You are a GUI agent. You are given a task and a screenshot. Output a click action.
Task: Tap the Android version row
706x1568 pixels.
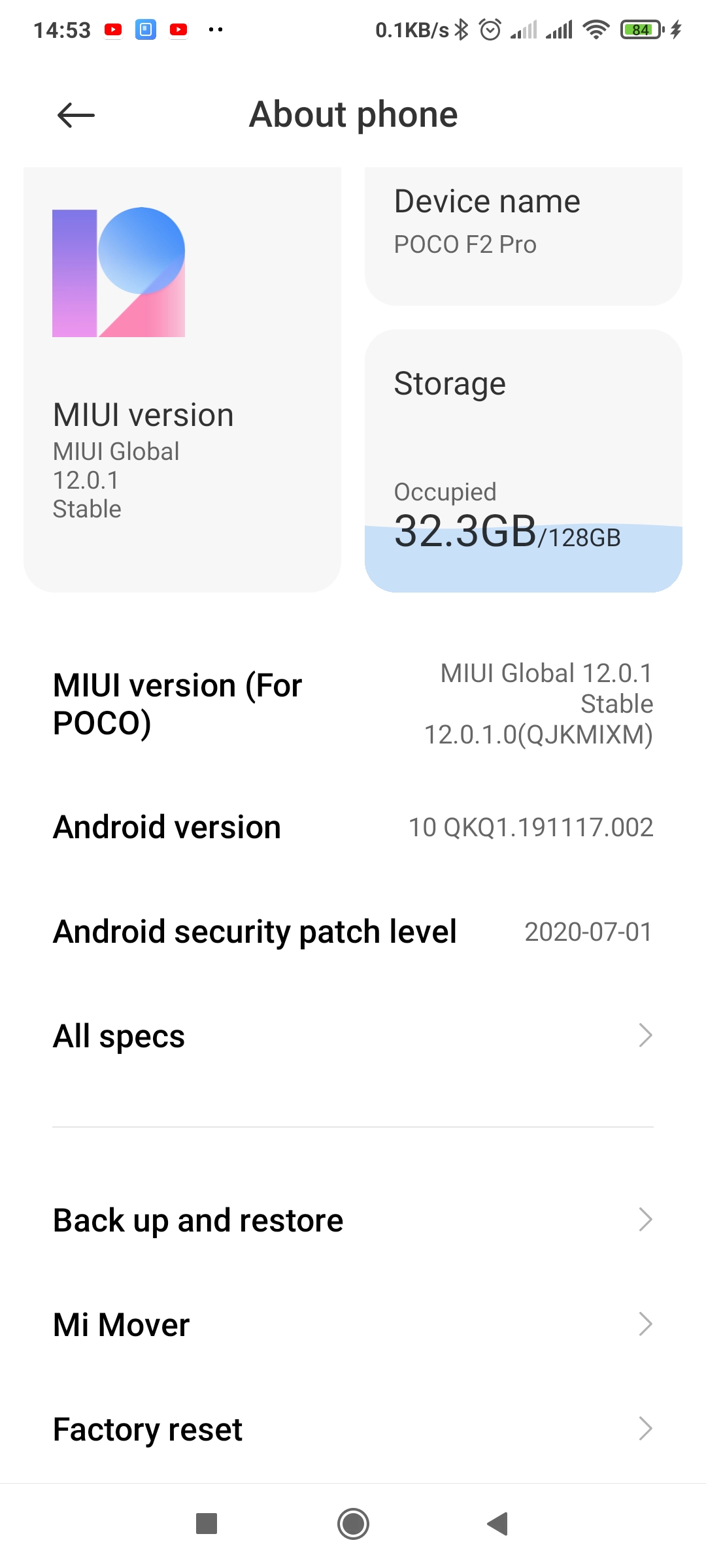353,827
